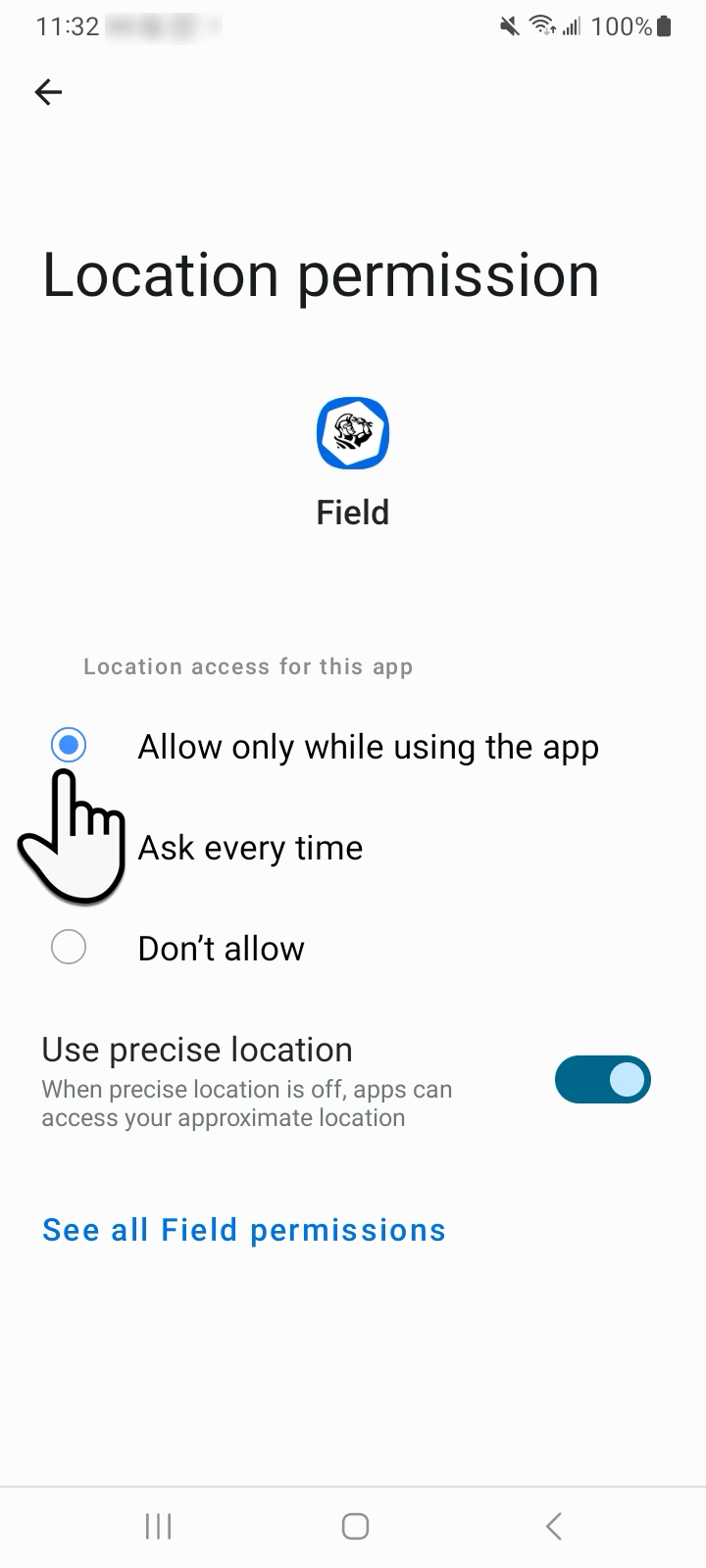Tap the Recents button in navigation bar
Screen dimensions: 706x1568
click(157, 1526)
